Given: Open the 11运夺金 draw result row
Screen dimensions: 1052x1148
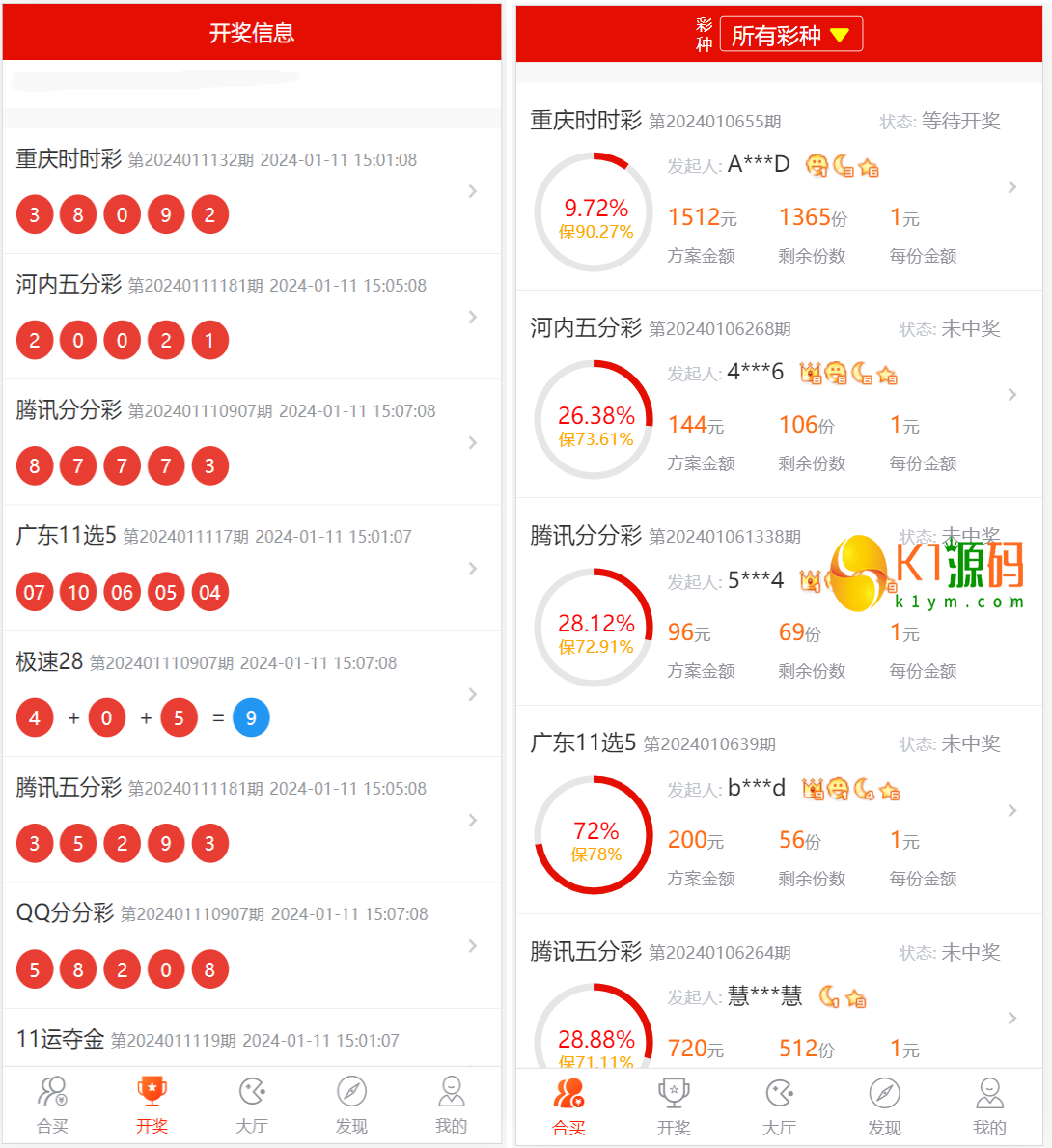Looking at the screenshot, I should point(251,1039).
